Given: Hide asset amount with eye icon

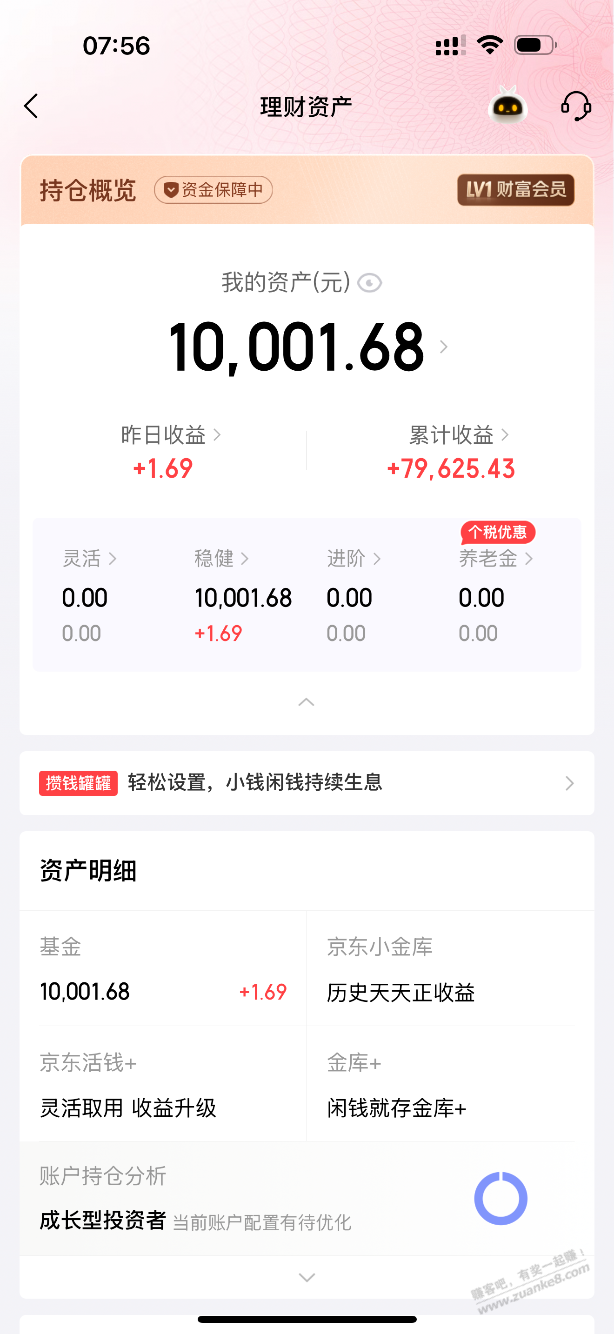Looking at the screenshot, I should pos(370,283).
